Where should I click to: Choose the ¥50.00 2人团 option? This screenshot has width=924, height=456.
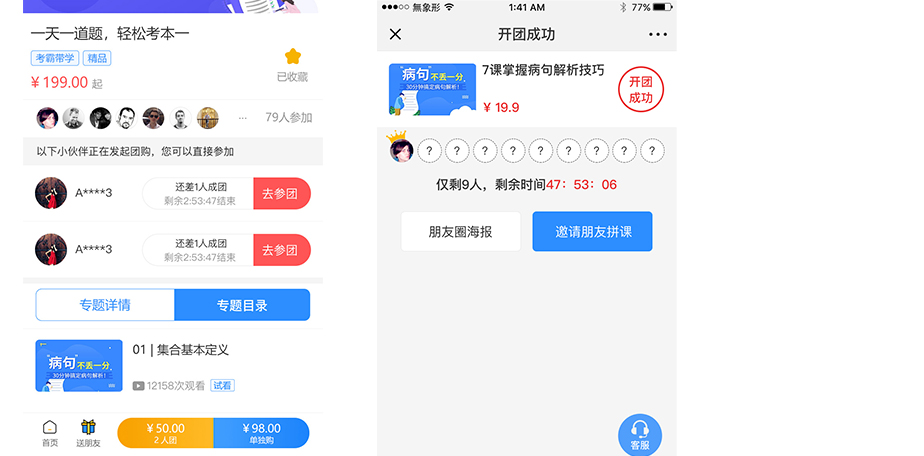pyautogui.click(x=165, y=433)
